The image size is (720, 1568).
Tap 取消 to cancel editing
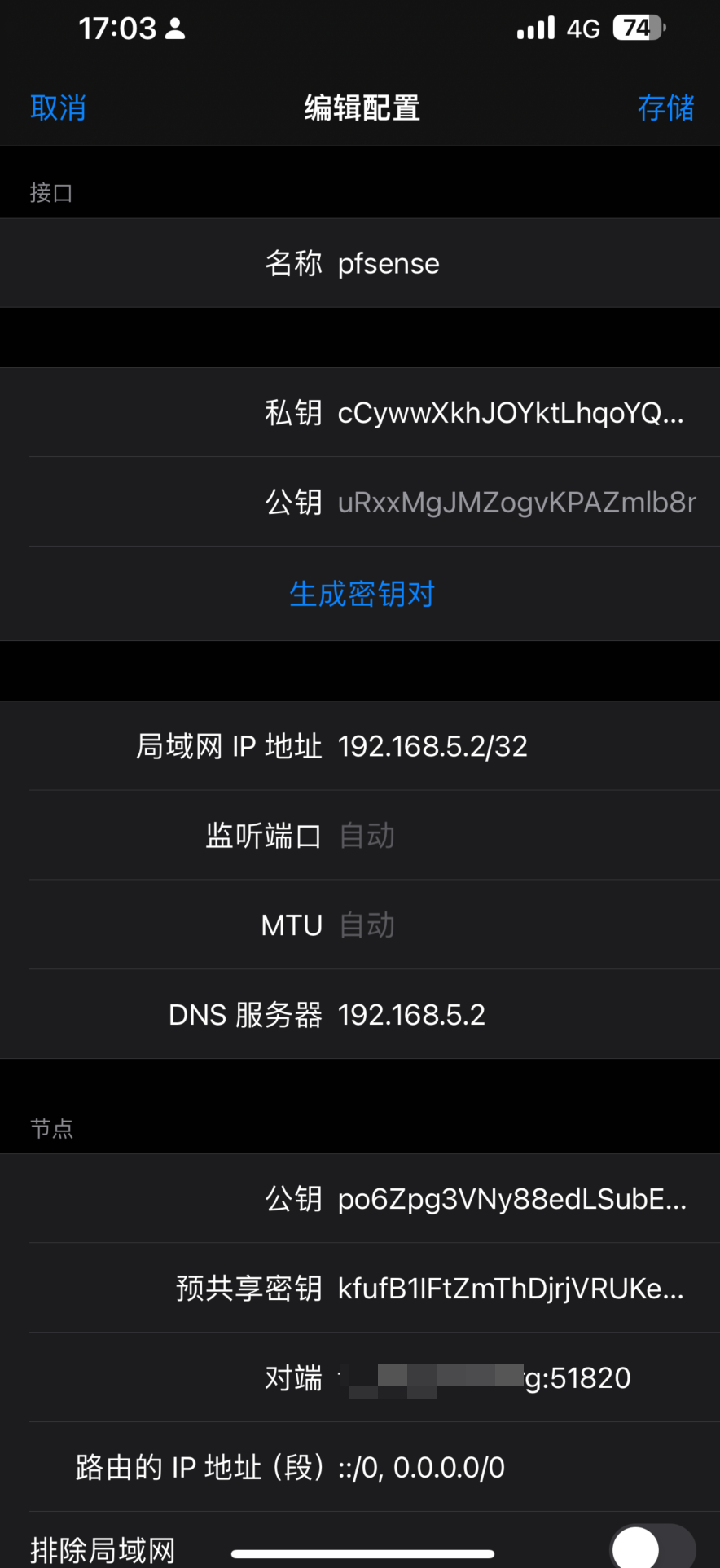click(x=58, y=108)
